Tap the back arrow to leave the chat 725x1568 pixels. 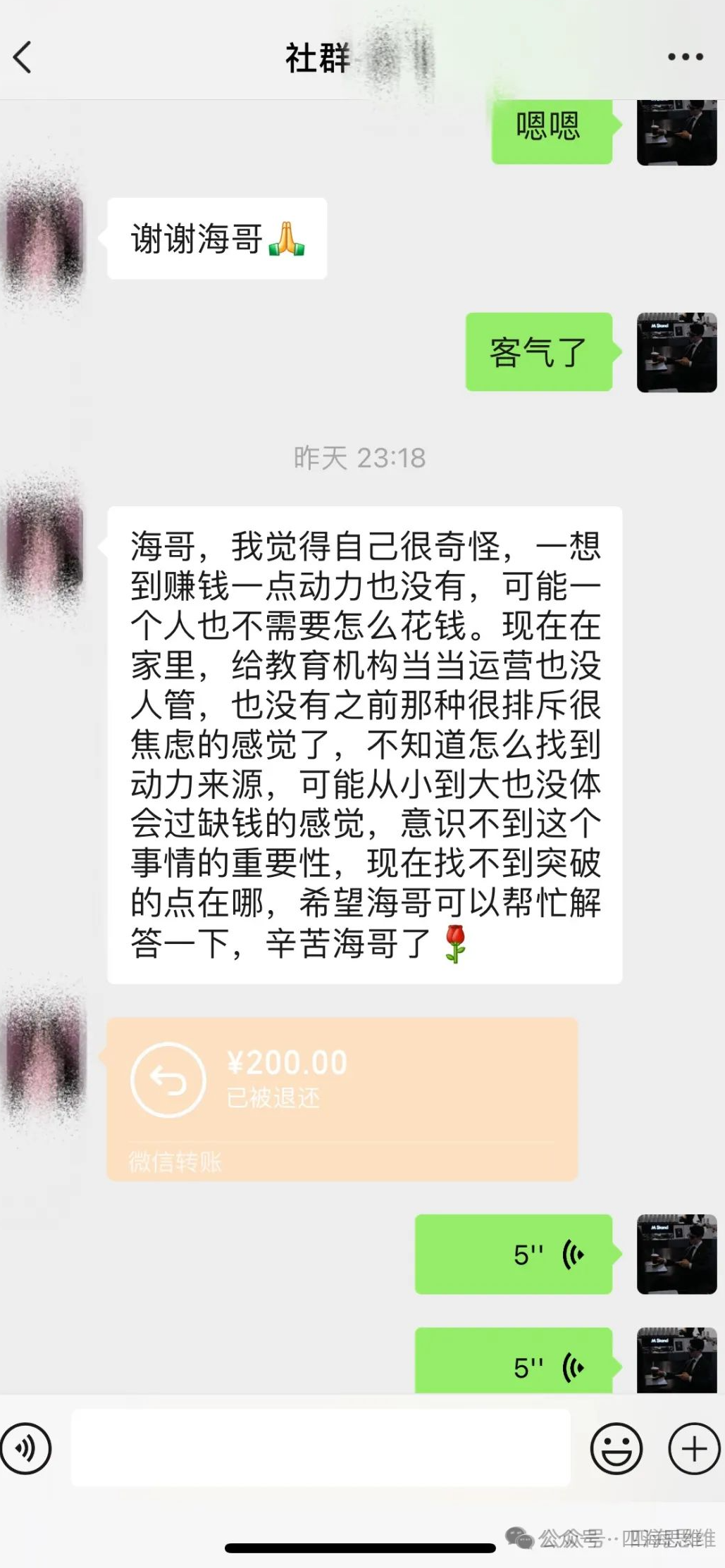(23, 58)
